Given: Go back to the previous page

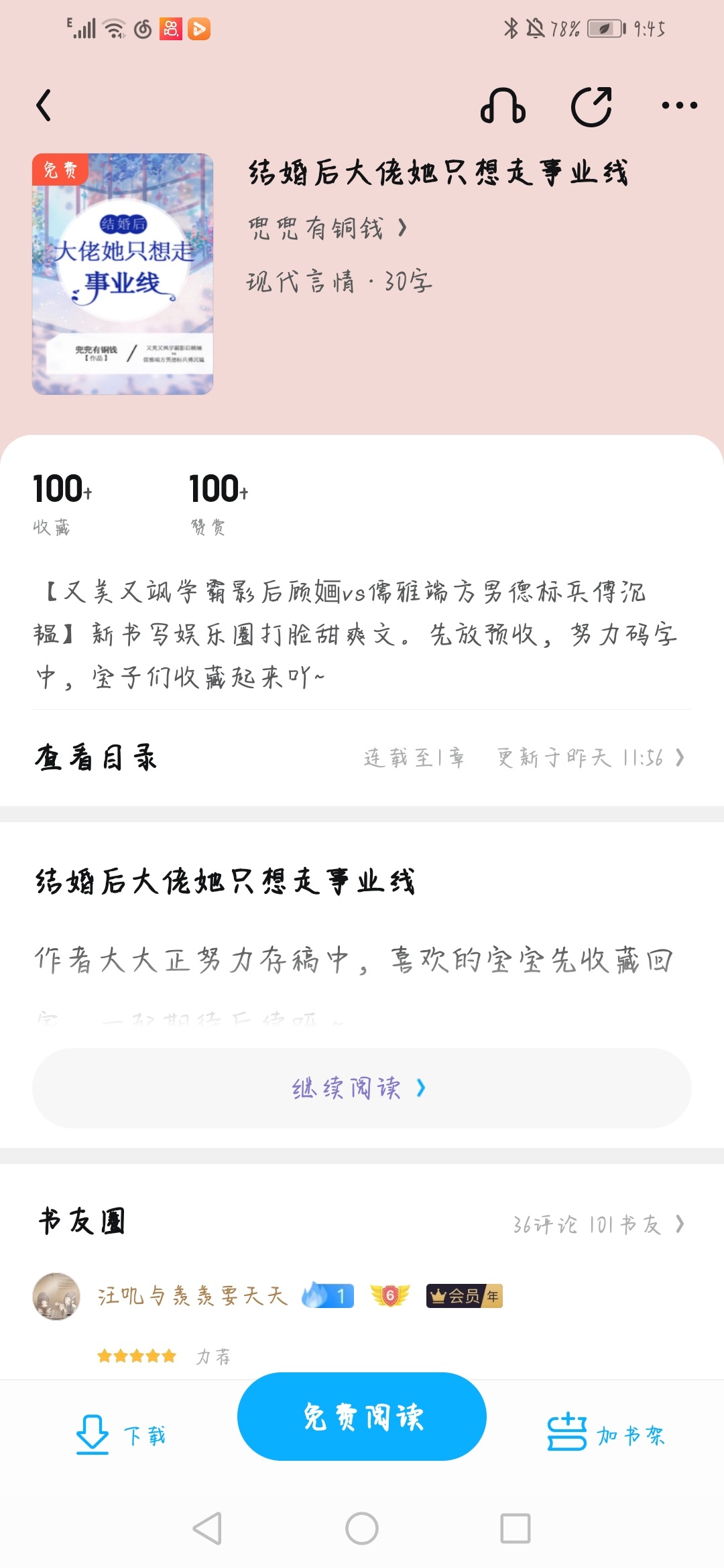Looking at the screenshot, I should [44, 106].
